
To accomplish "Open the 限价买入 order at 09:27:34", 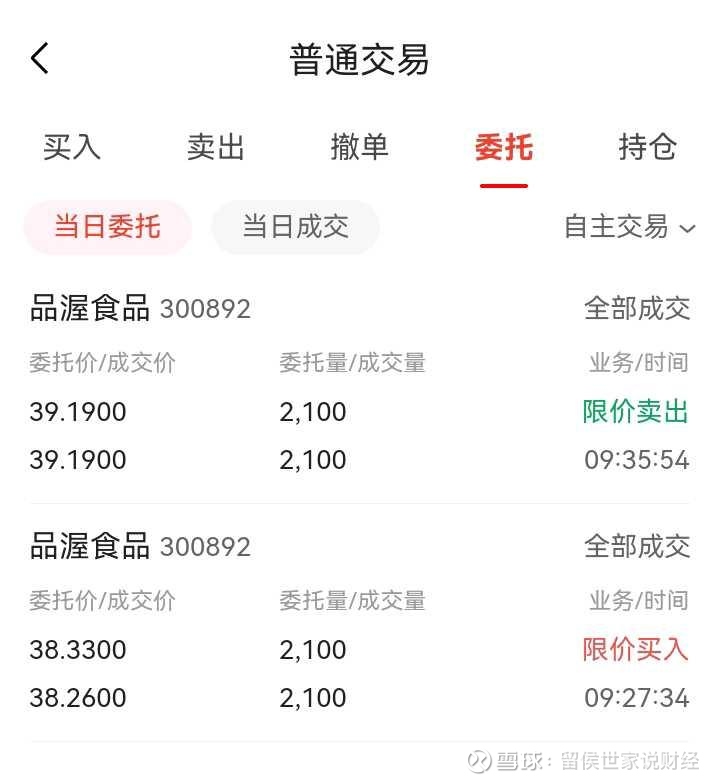I will point(360,625).
